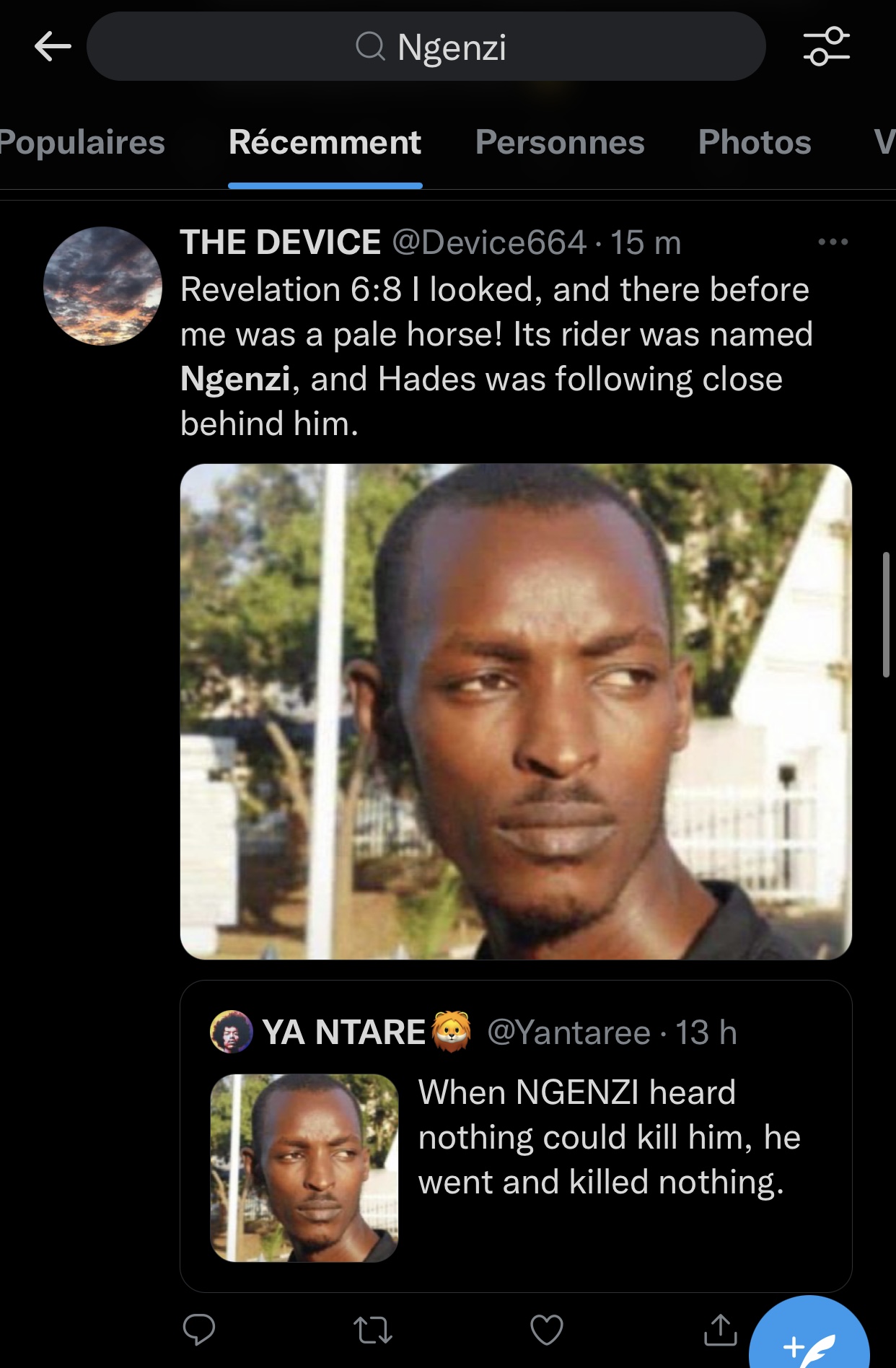Open the overflow menu on THE DEVICE's tweet
Viewport: 896px width, 1368px height.
[833, 242]
